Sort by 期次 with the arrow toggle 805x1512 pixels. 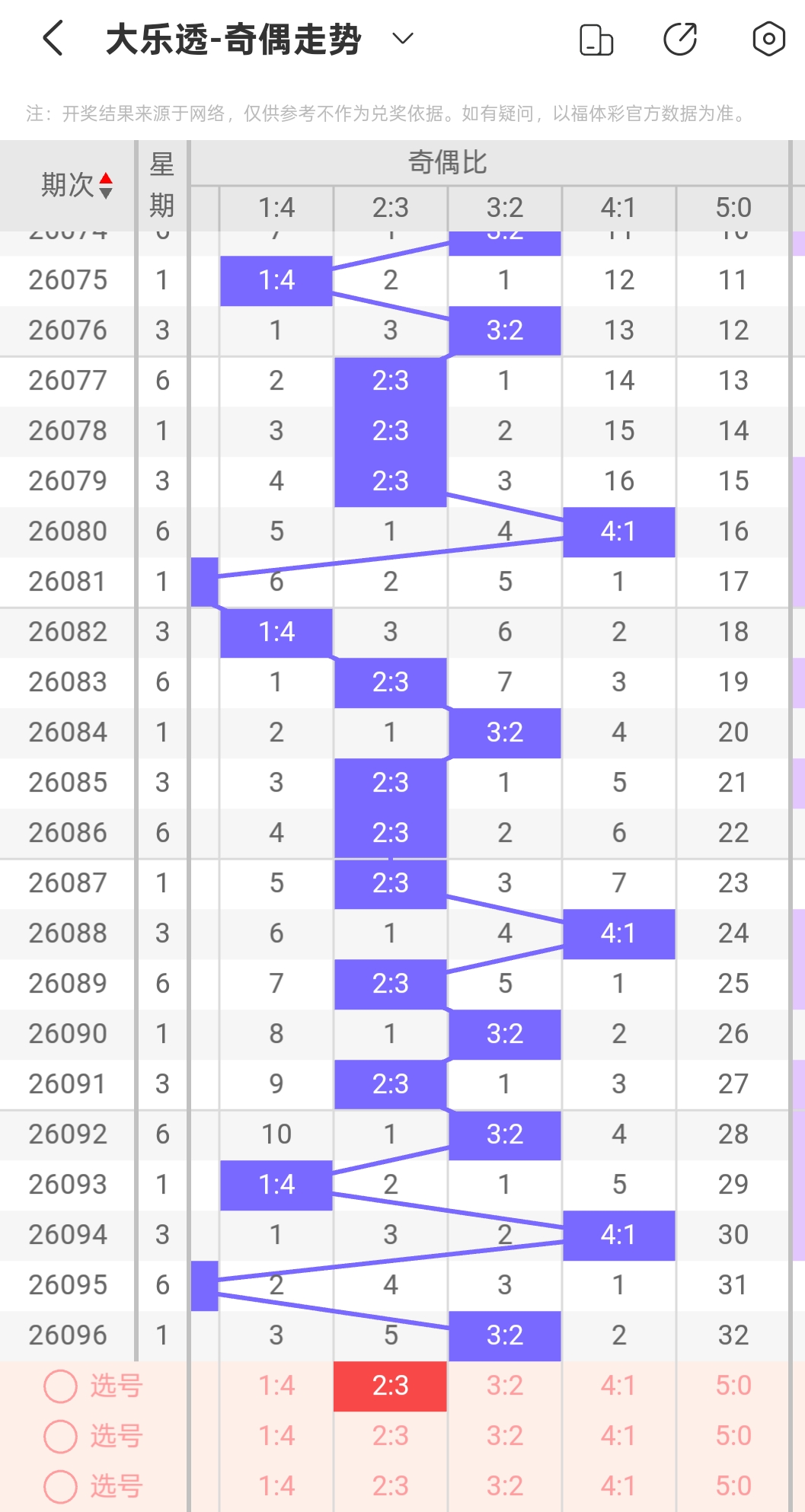[x=106, y=185]
